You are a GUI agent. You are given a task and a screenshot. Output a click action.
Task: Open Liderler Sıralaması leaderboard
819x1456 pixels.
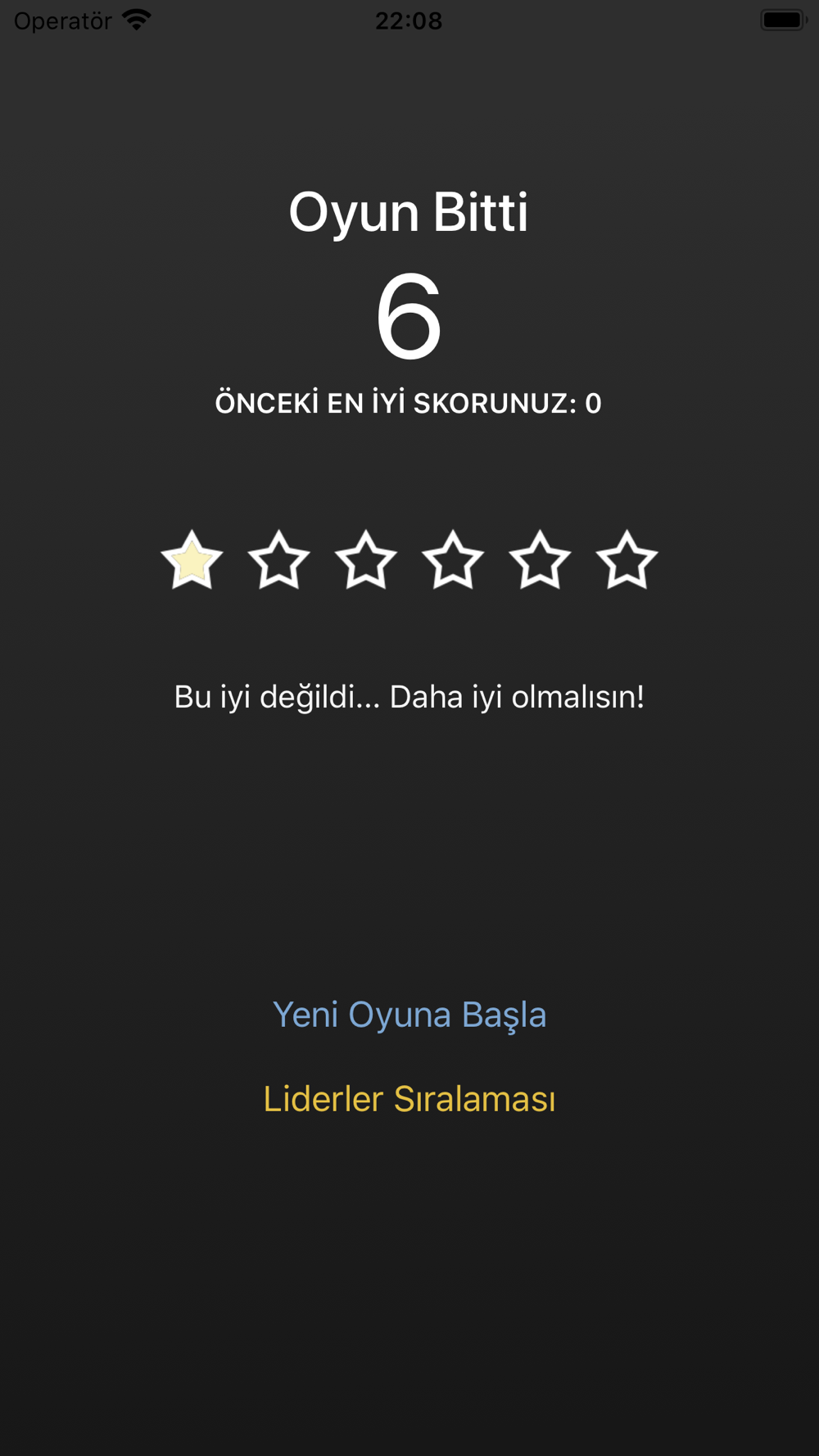409,1099
